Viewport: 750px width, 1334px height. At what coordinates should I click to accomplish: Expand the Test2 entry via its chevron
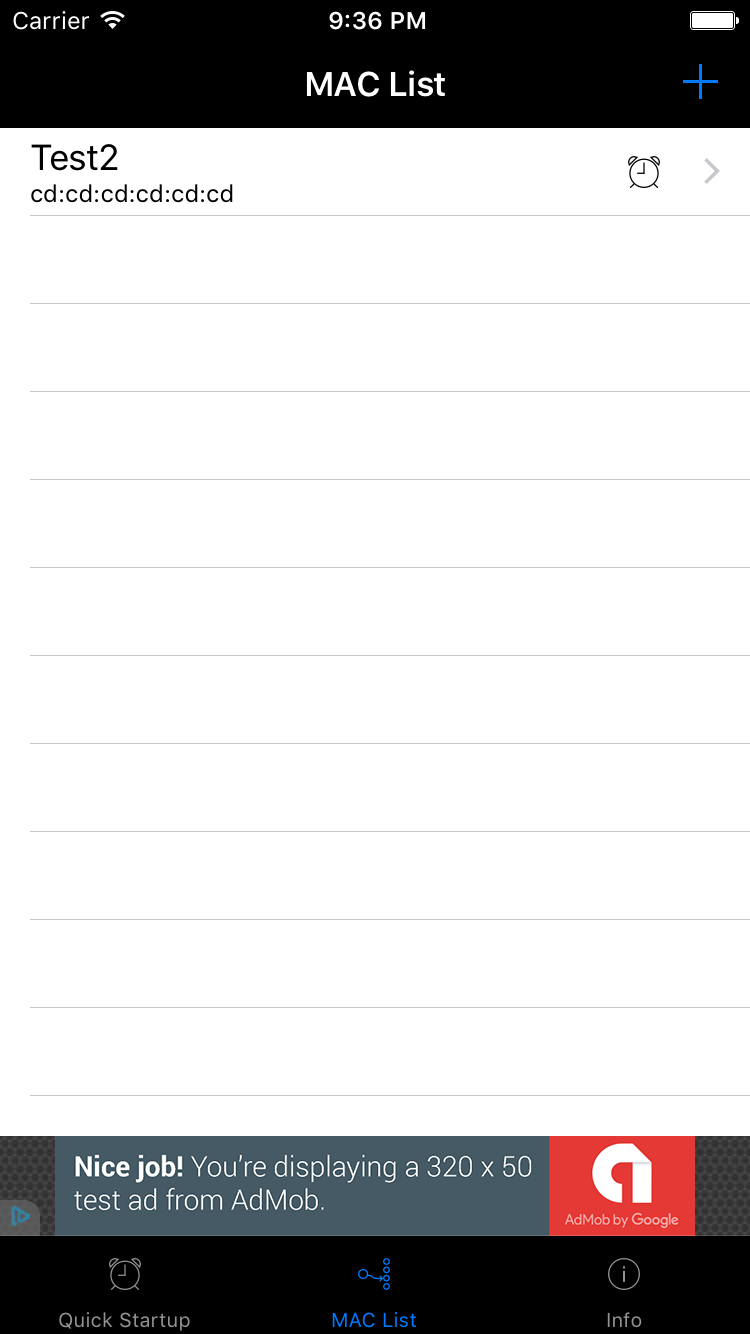710,170
